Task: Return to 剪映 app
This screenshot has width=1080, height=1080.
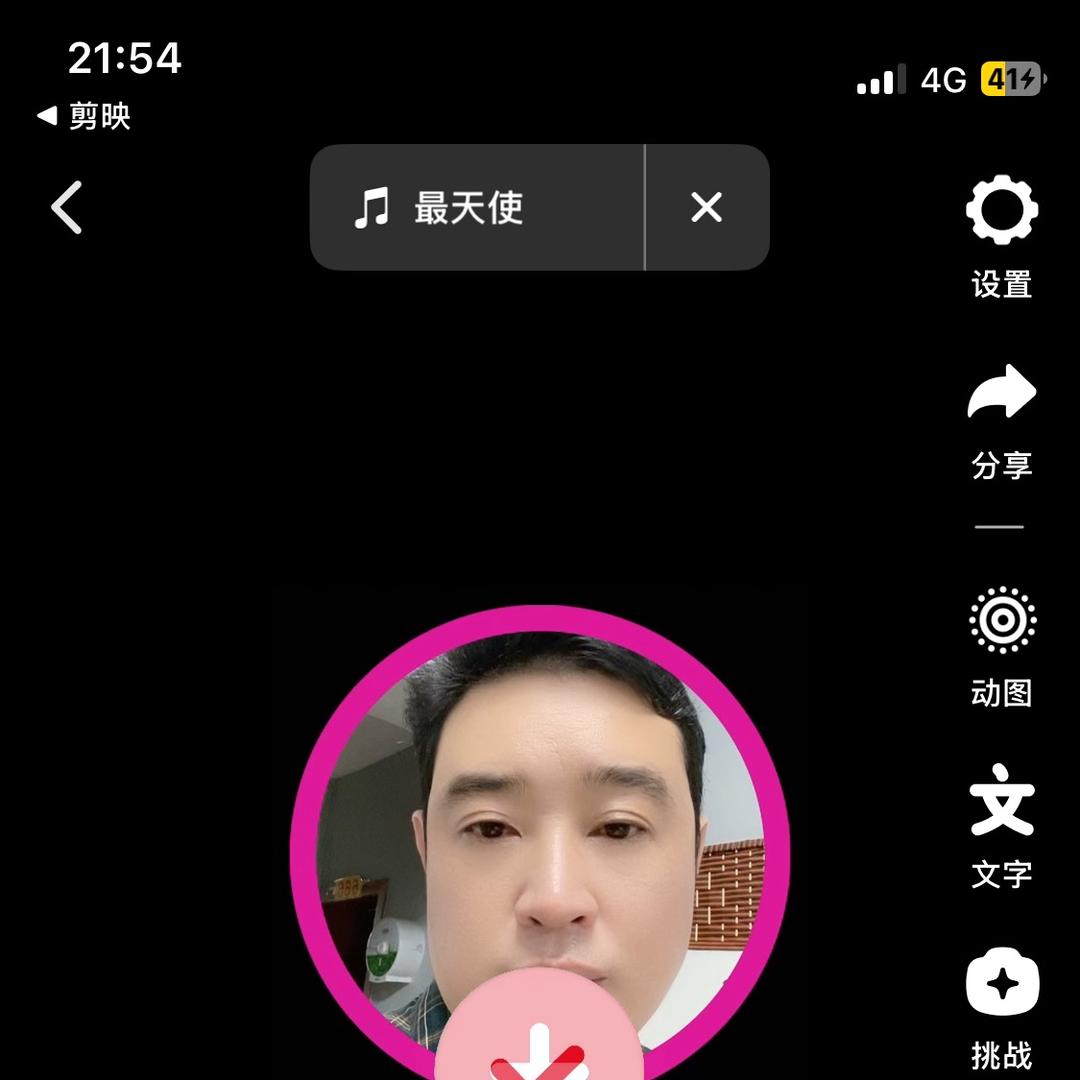Action: (85, 116)
